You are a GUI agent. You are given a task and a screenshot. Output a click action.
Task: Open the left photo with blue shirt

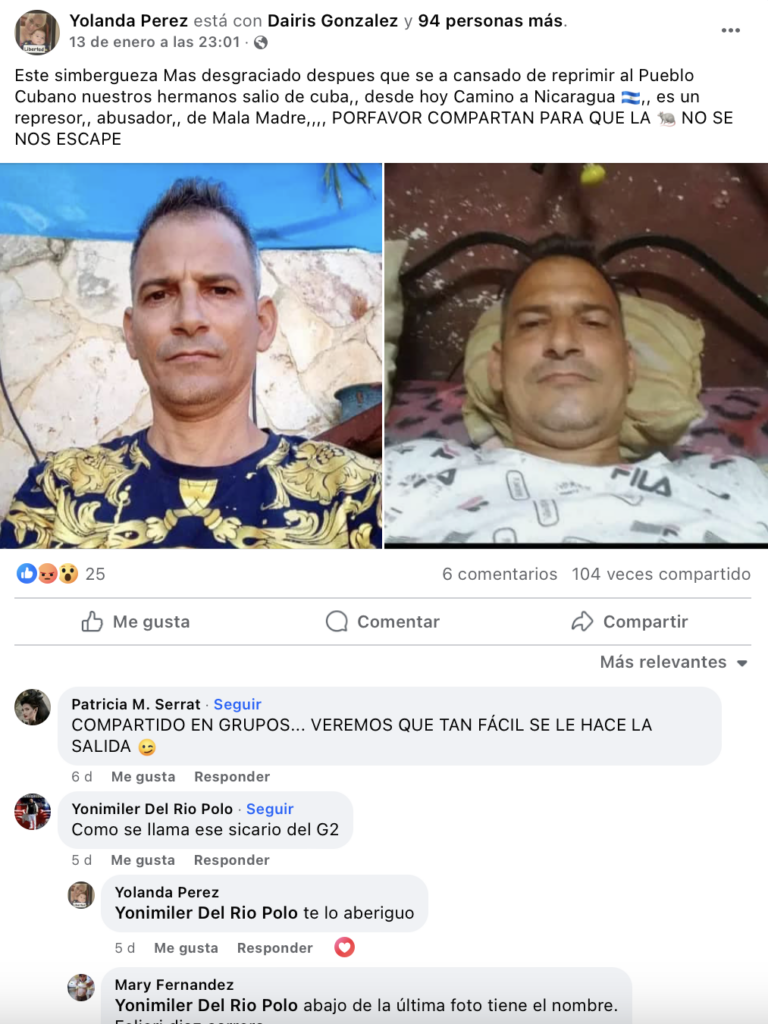[x=191, y=356]
